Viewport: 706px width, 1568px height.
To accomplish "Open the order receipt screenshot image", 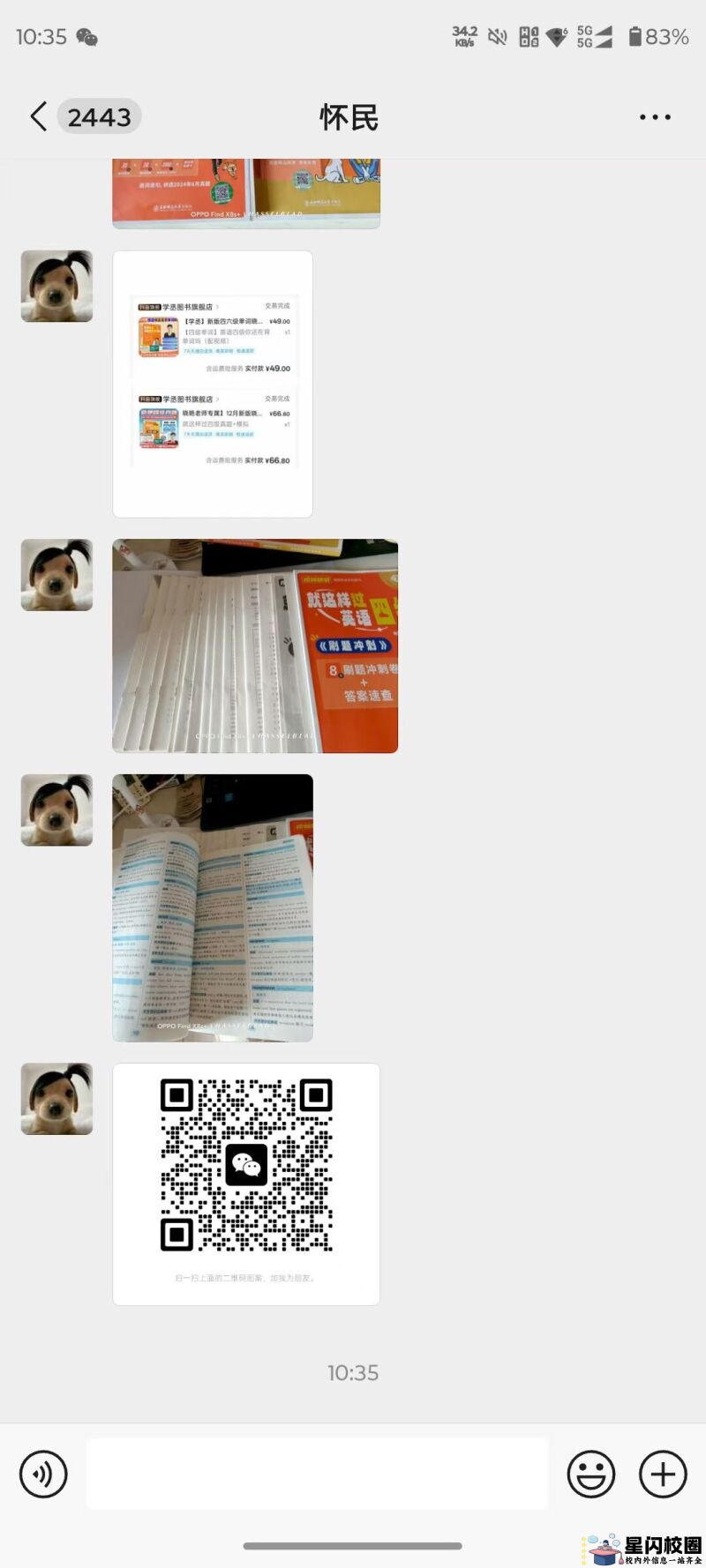I will click(213, 384).
